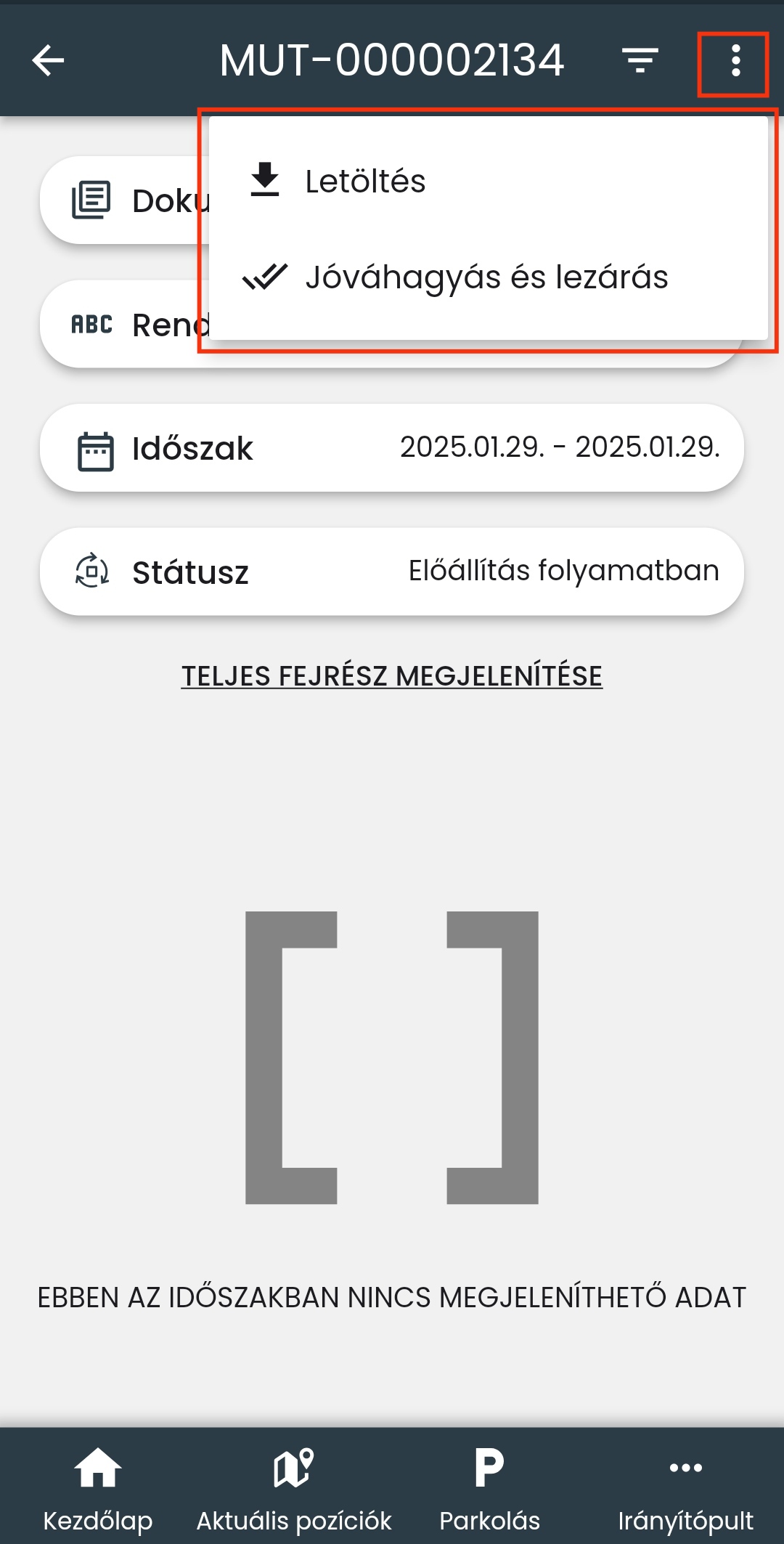Choose Jóváhagyás és lezárás option
The height and width of the screenshot is (1544, 784).
click(x=485, y=277)
